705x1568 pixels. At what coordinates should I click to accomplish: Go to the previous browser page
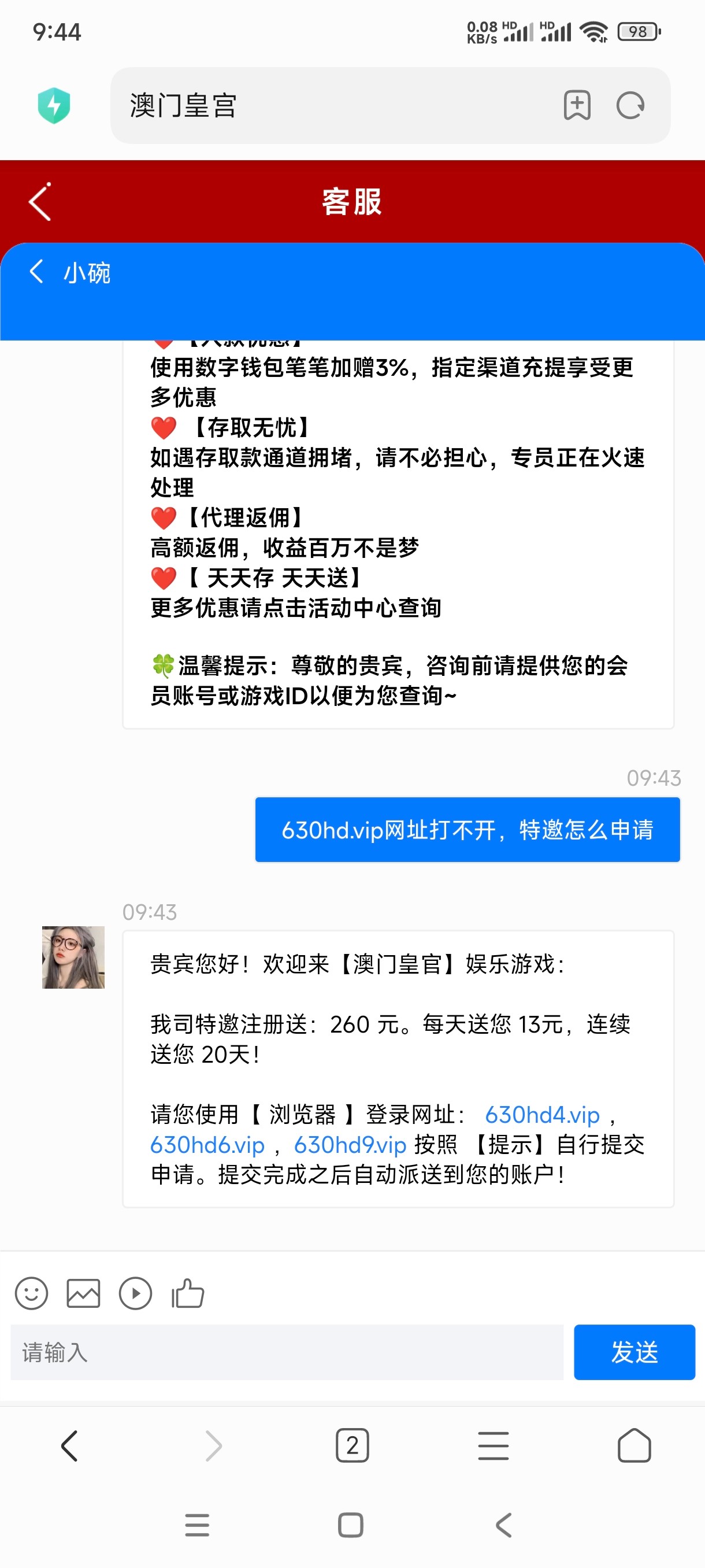coord(69,1445)
